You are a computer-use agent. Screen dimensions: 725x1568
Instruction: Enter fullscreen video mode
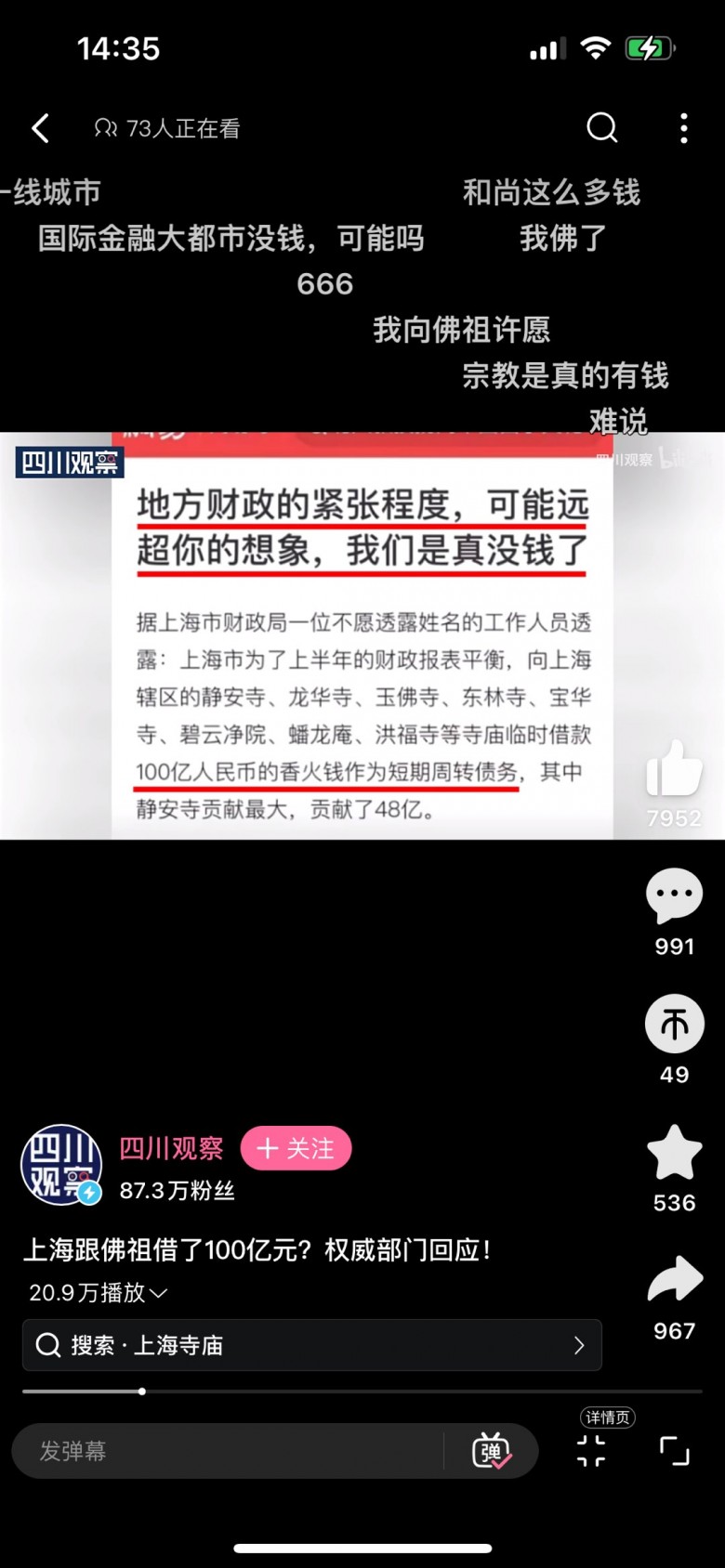click(x=674, y=1451)
